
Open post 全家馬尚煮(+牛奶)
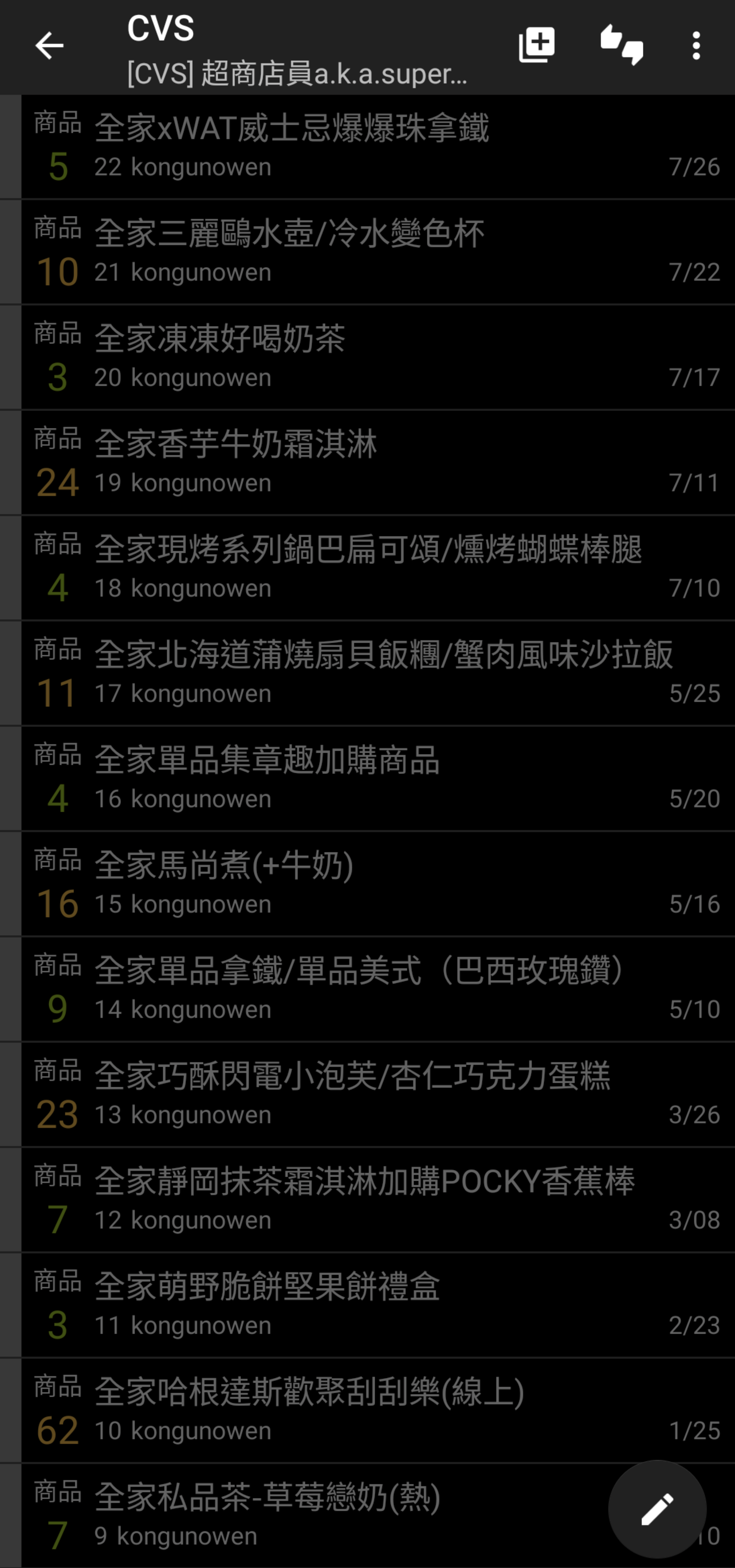[377, 884]
